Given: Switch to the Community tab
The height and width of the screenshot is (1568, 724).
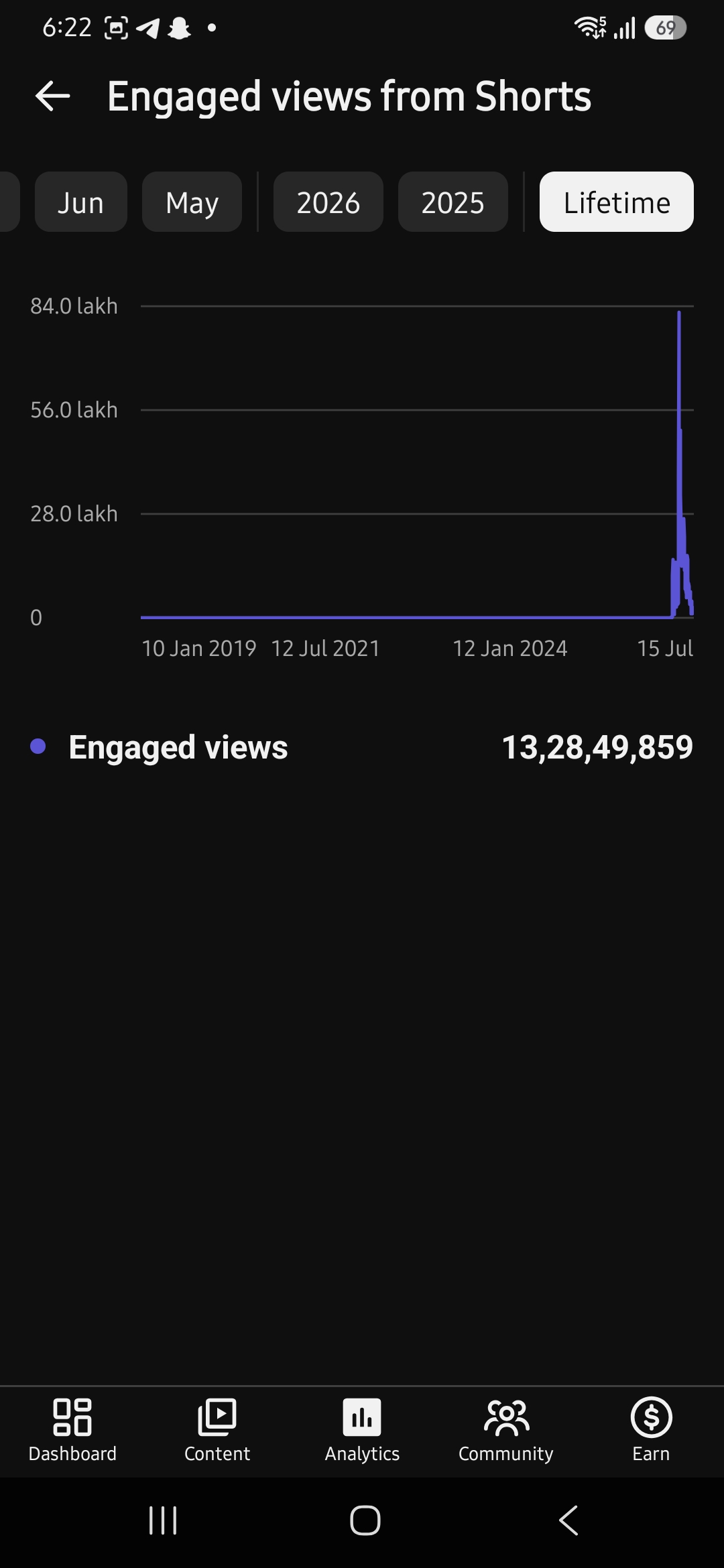Looking at the screenshot, I should pyautogui.click(x=506, y=1431).
